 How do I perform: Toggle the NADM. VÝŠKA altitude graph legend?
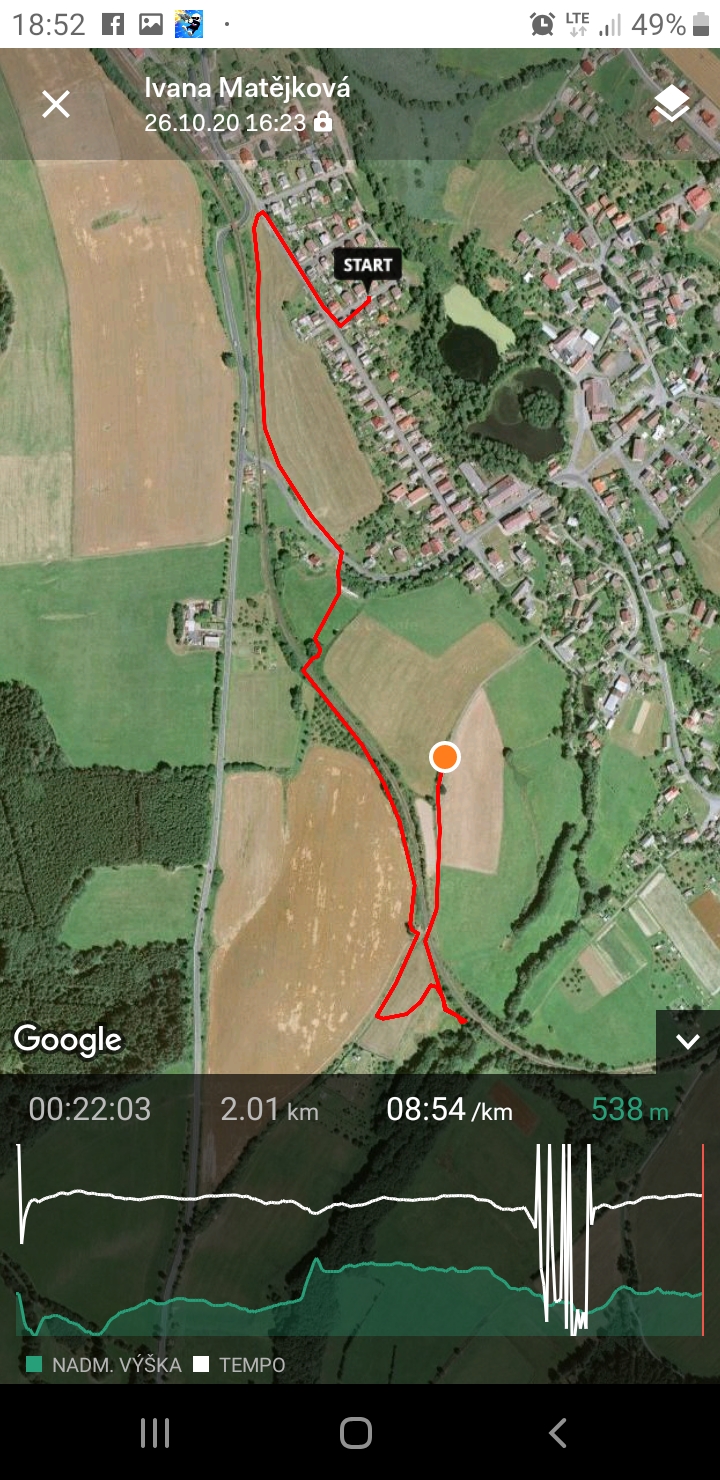coord(105,1364)
